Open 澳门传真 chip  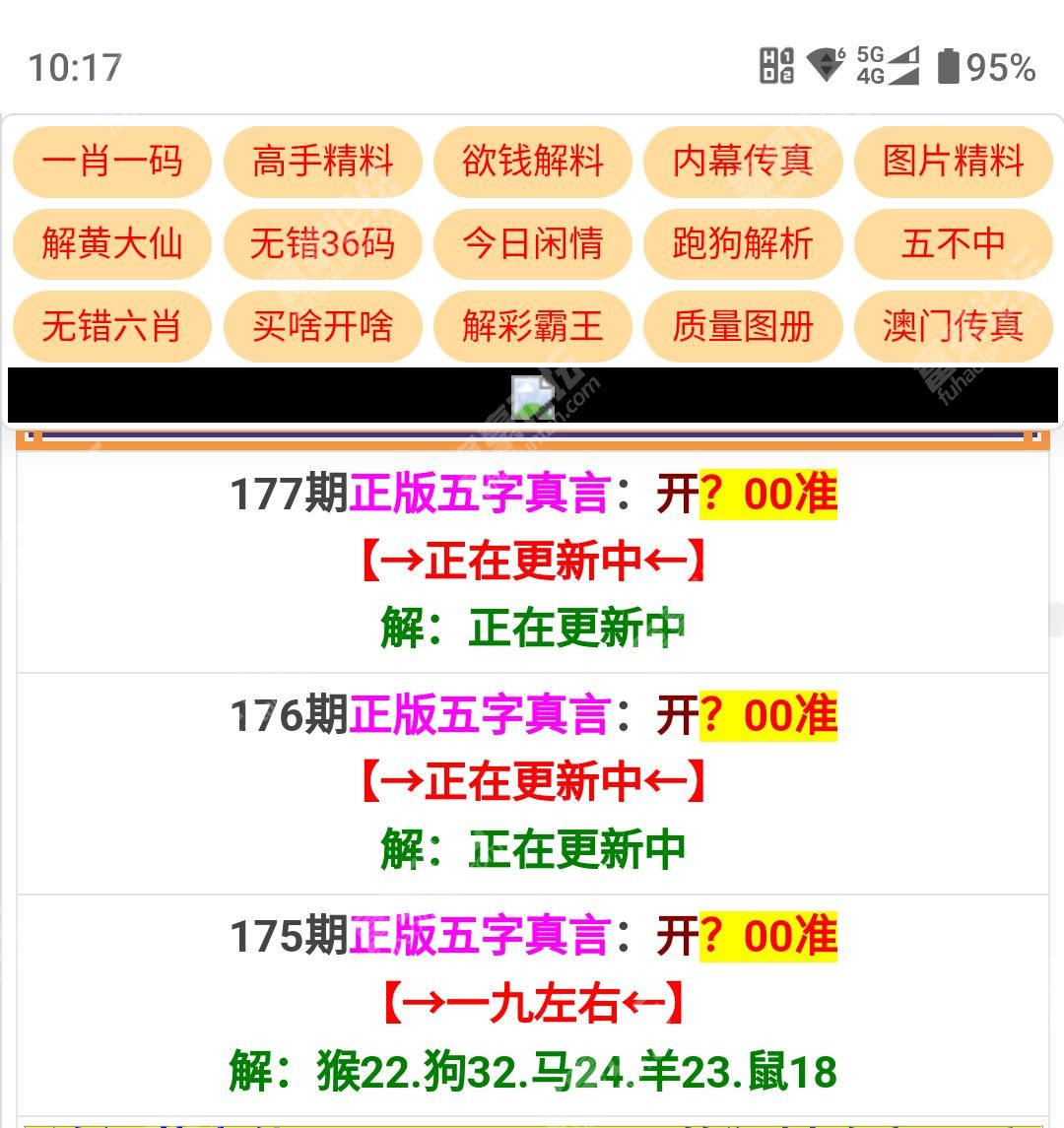953,326
